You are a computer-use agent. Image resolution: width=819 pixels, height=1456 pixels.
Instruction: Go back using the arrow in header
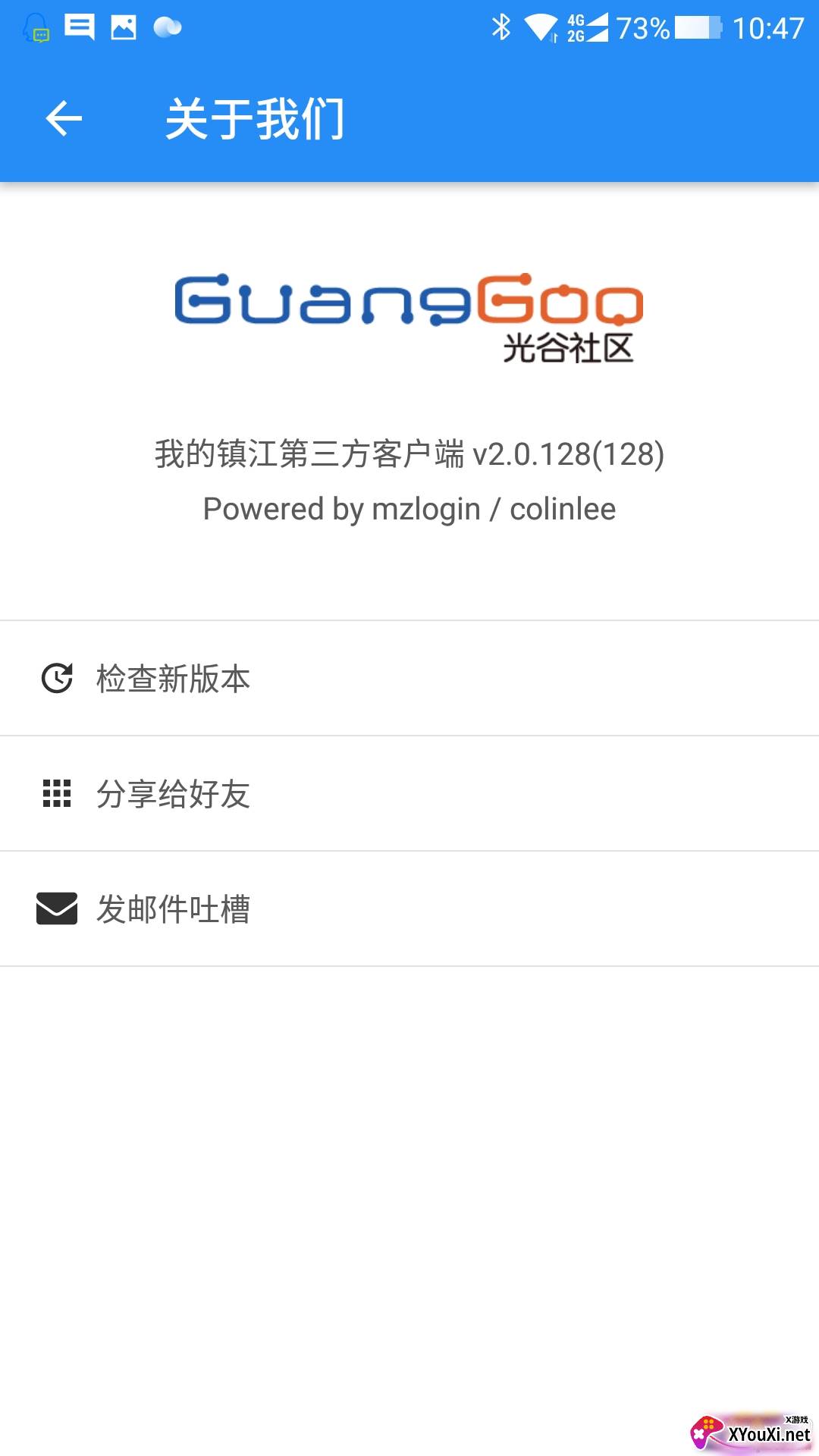click(x=64, y=119)
